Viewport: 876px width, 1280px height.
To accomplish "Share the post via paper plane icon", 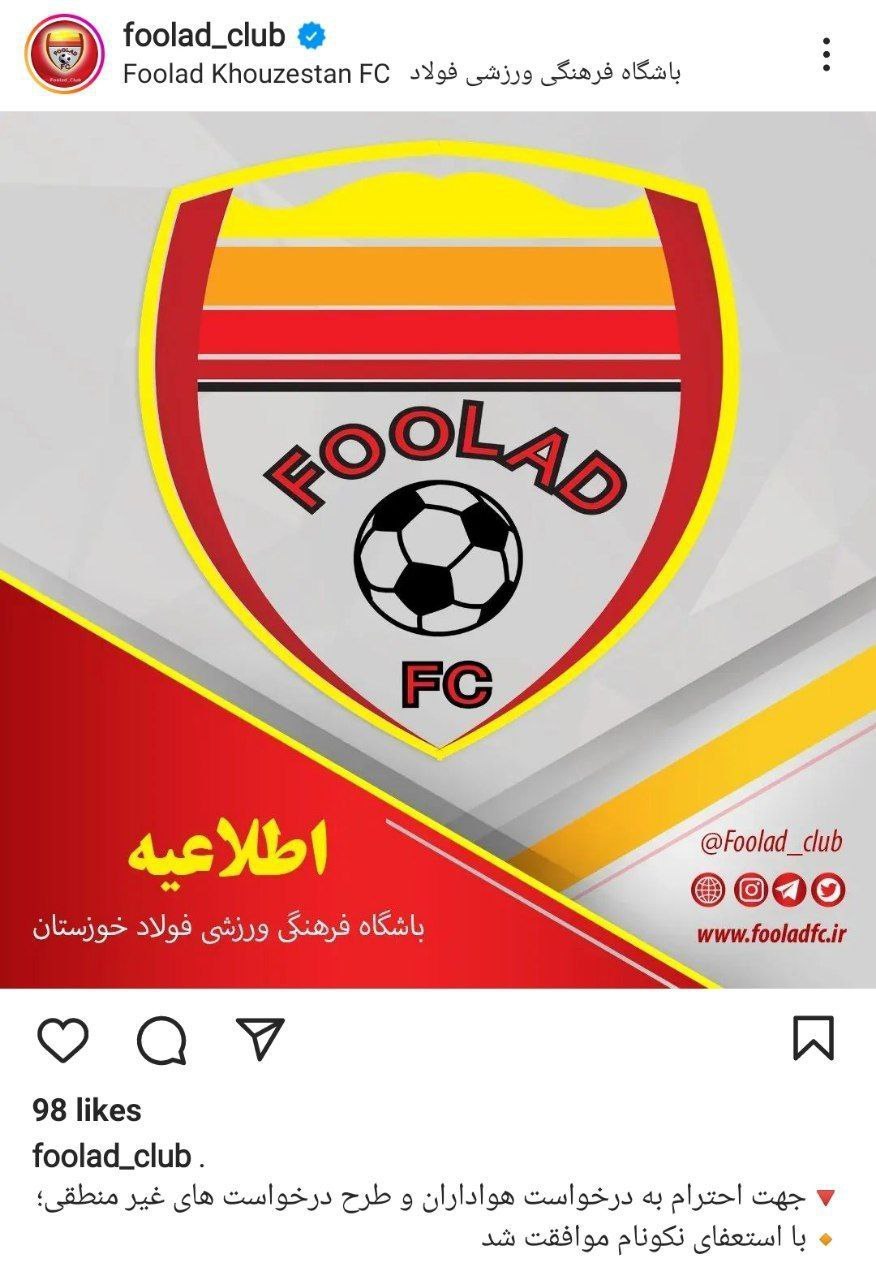I will [x=260, y=1040].
